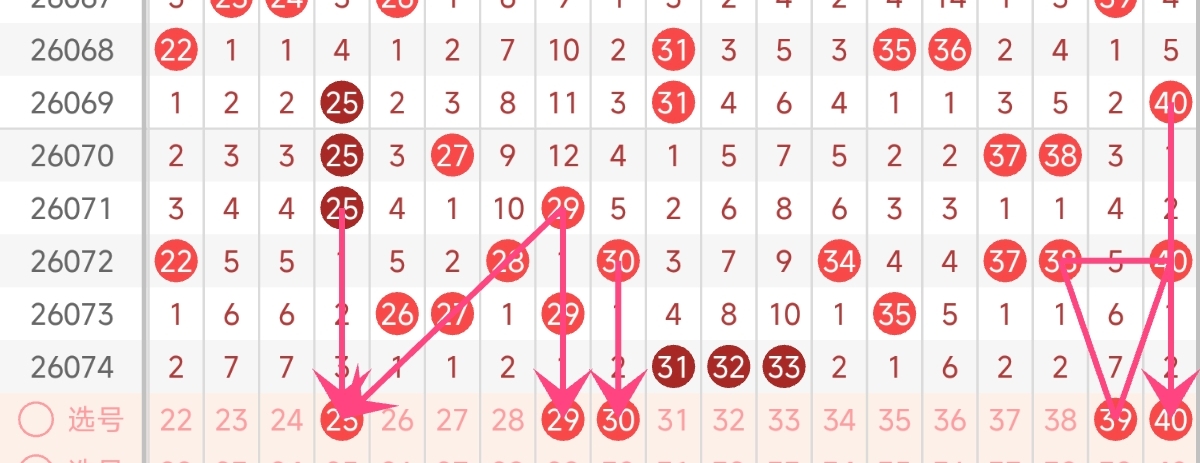Pick number 22 in the 选号 row
Image resolution: width=1200 pixels, height=463 pixels.
176,421
